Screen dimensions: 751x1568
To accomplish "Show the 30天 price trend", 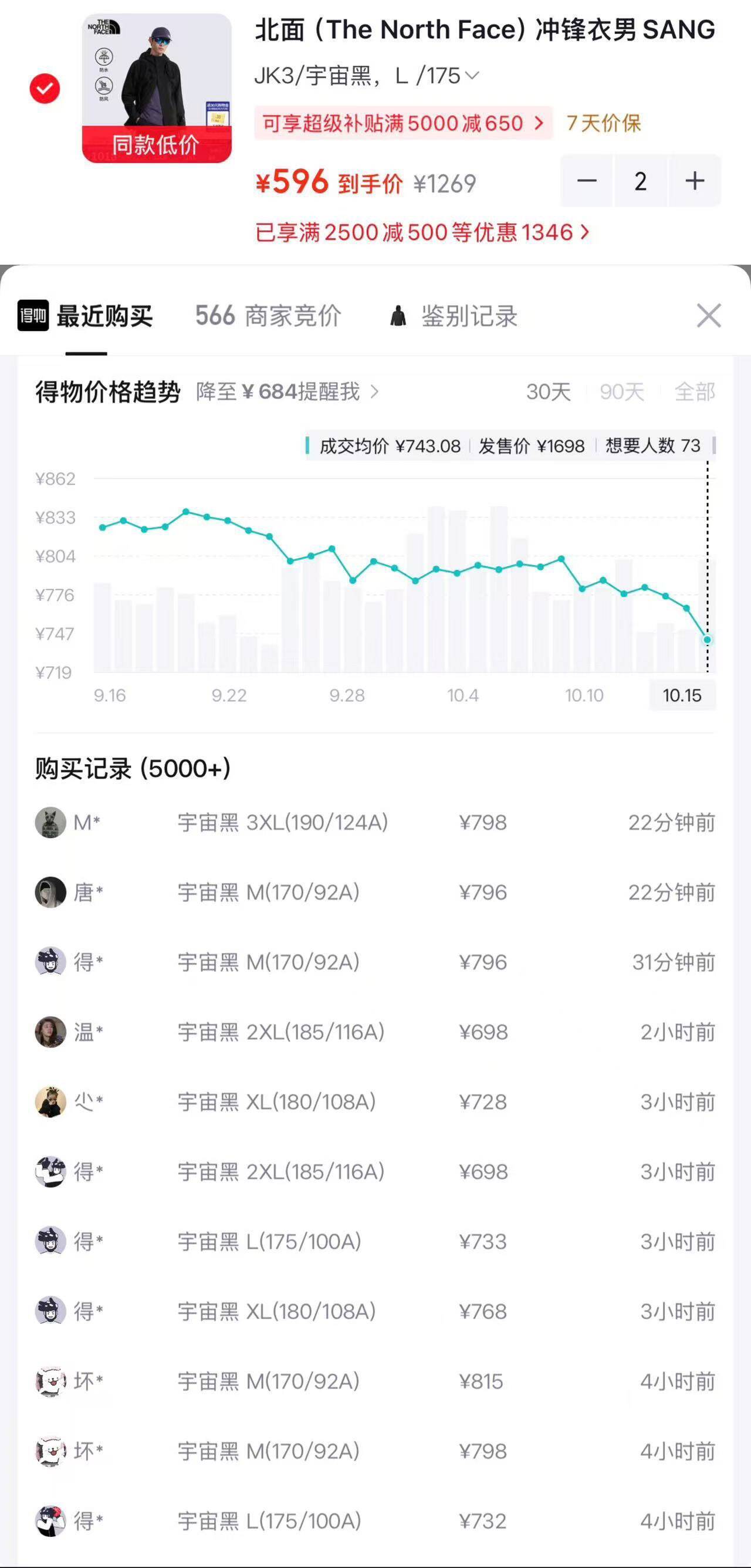I will [549, 392].
